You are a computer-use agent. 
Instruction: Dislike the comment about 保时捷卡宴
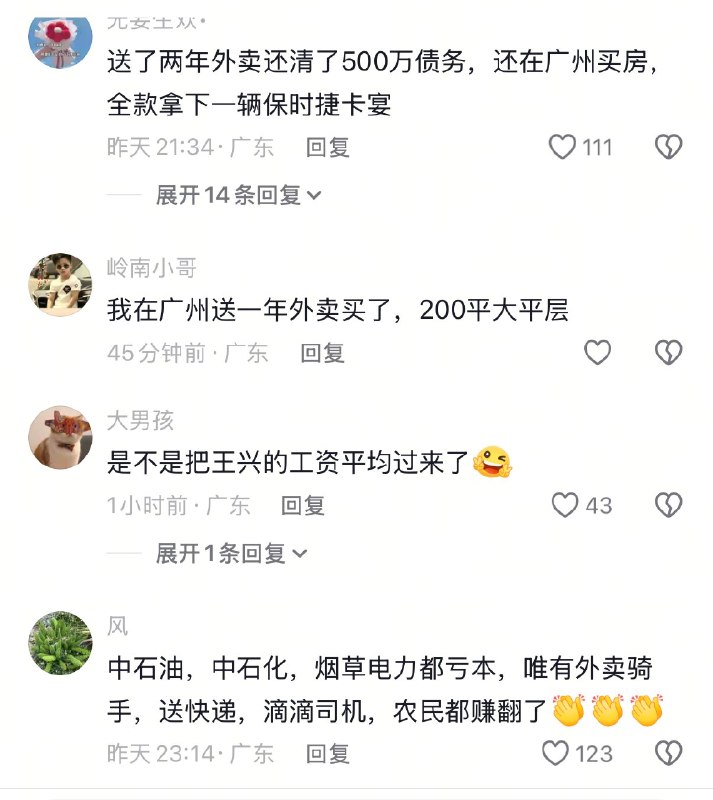click(x=668, y=148)
